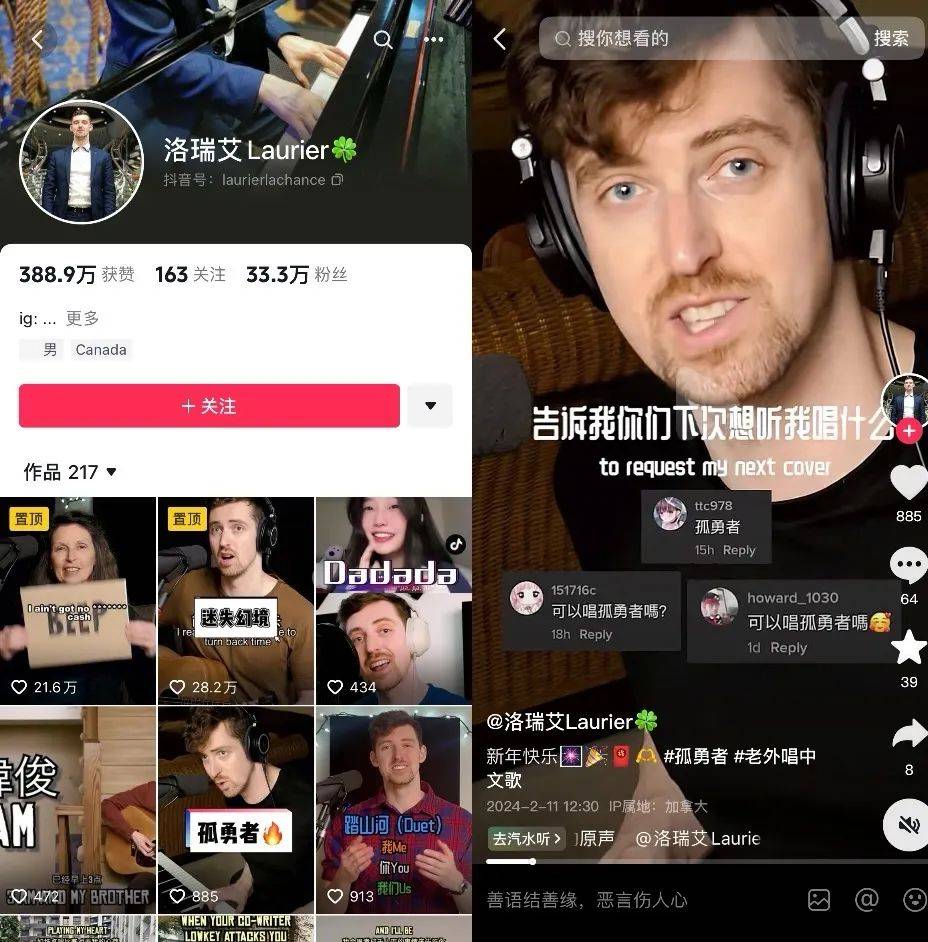Like the video with the heart icon
This screenshot has height=942, width=928.
click(908, 484)
